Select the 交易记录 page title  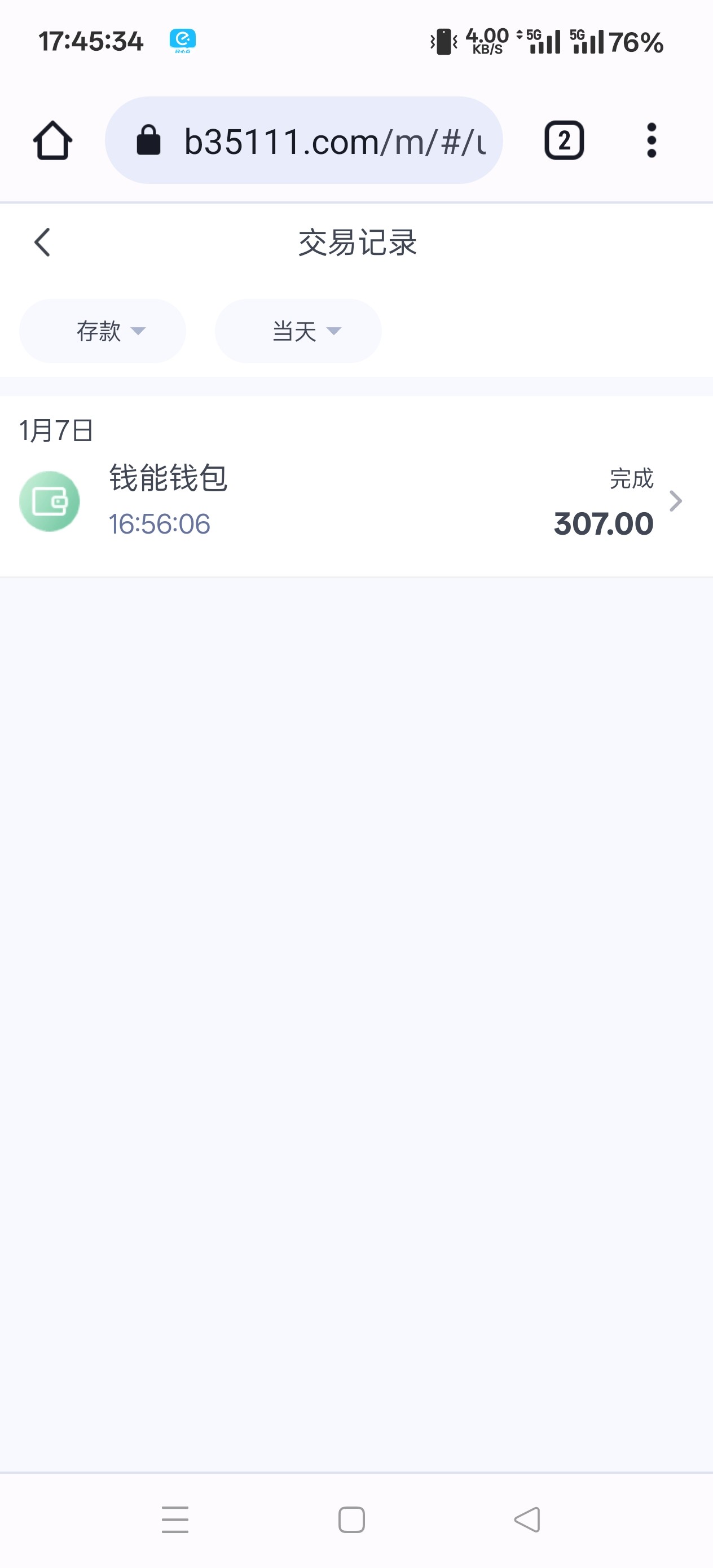(x=355, y=241)
